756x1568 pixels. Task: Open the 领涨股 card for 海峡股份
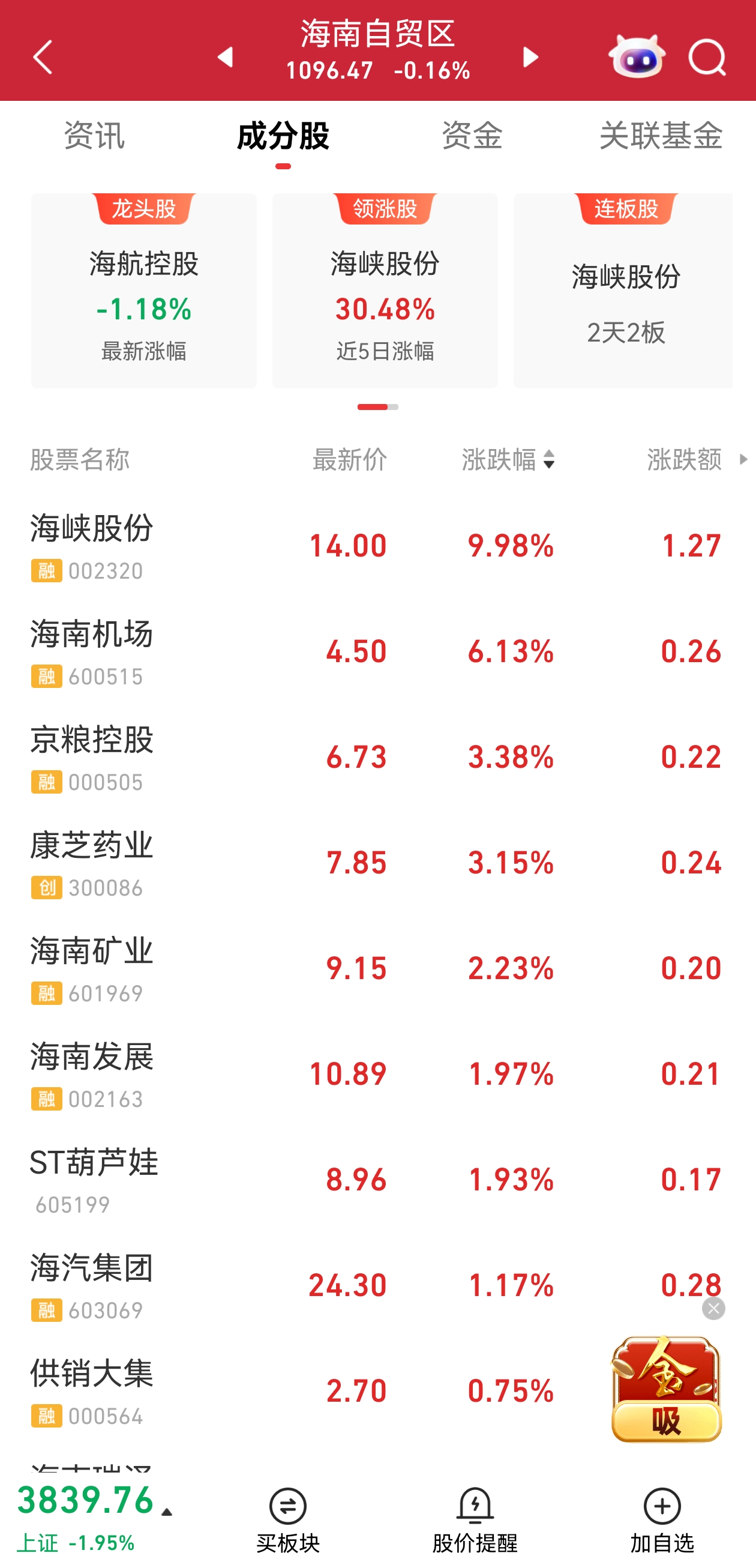pos(385,291)
